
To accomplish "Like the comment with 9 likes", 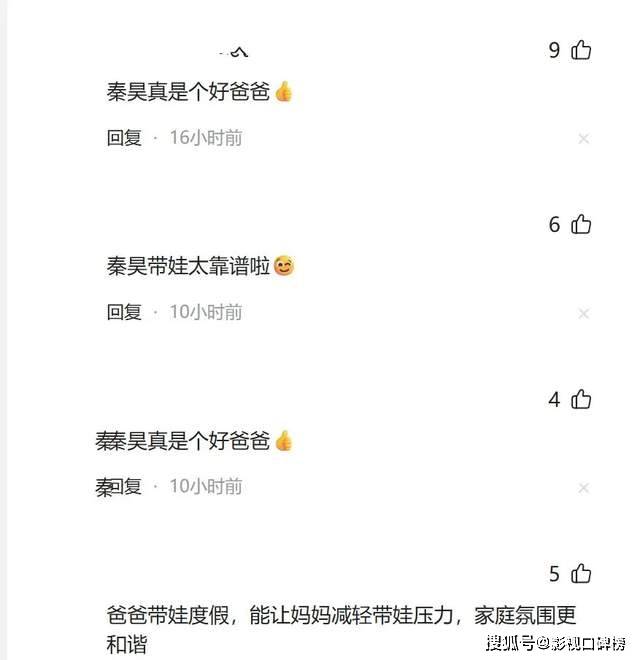I will click(581, 50).
